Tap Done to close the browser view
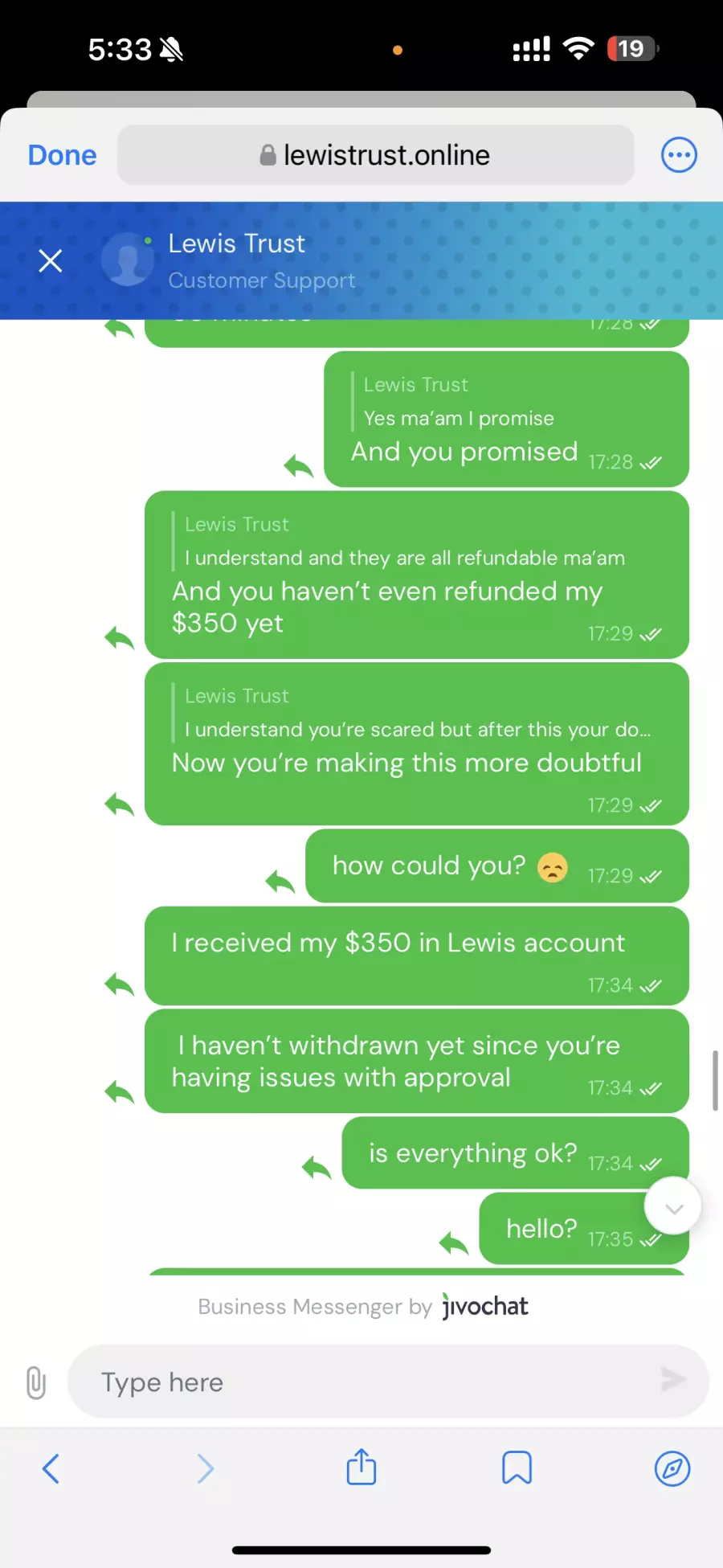Viewport: 723px width, 1568px height. tap(62, 155)
